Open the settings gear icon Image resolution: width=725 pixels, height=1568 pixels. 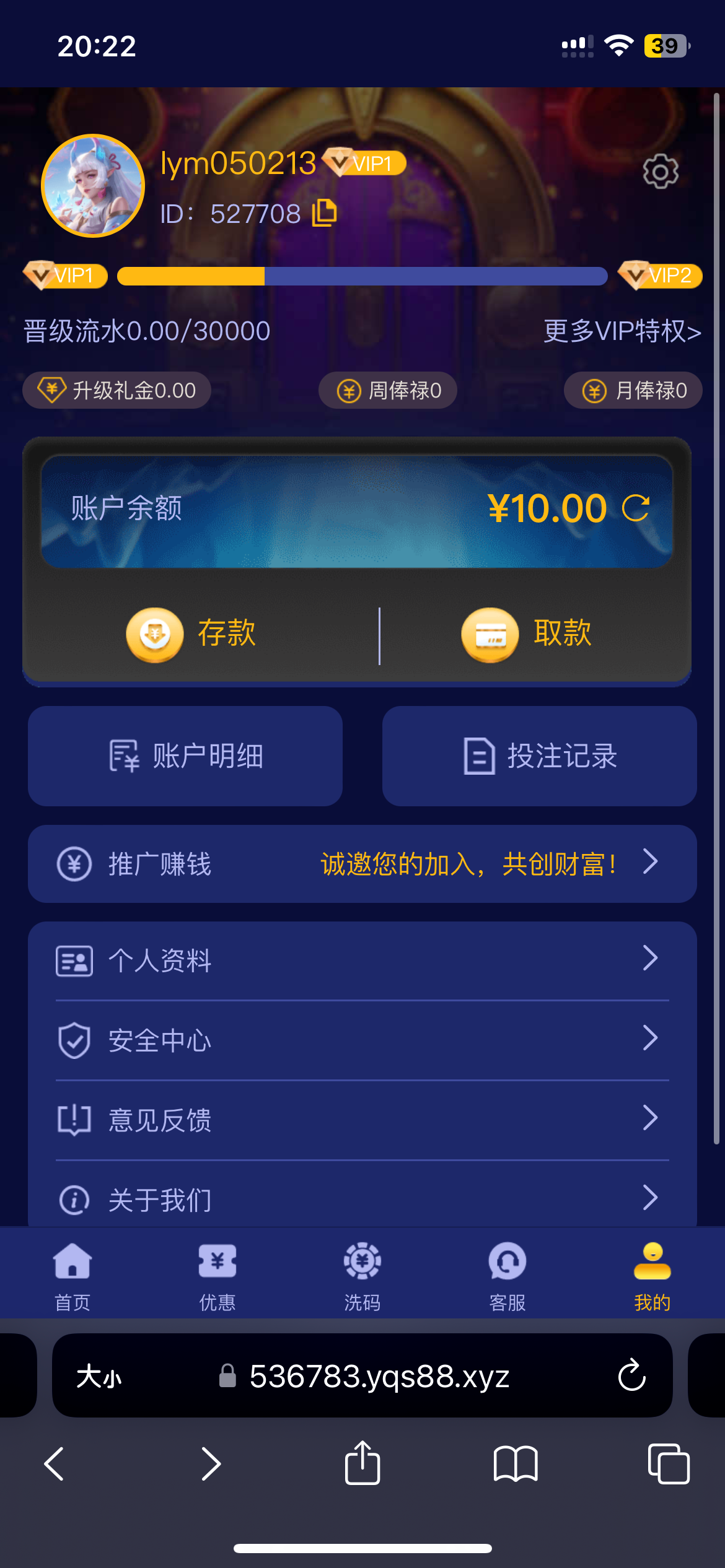pos(661,172)
